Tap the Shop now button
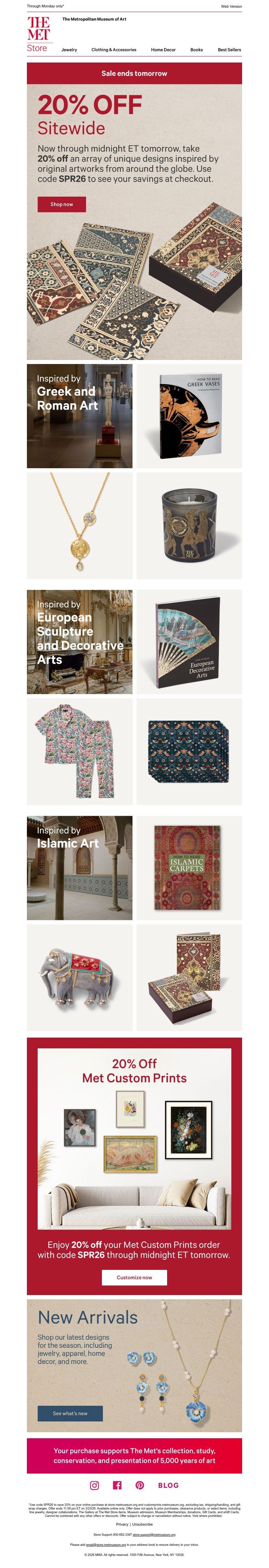 pyautogui.click(x=62, y=204)
